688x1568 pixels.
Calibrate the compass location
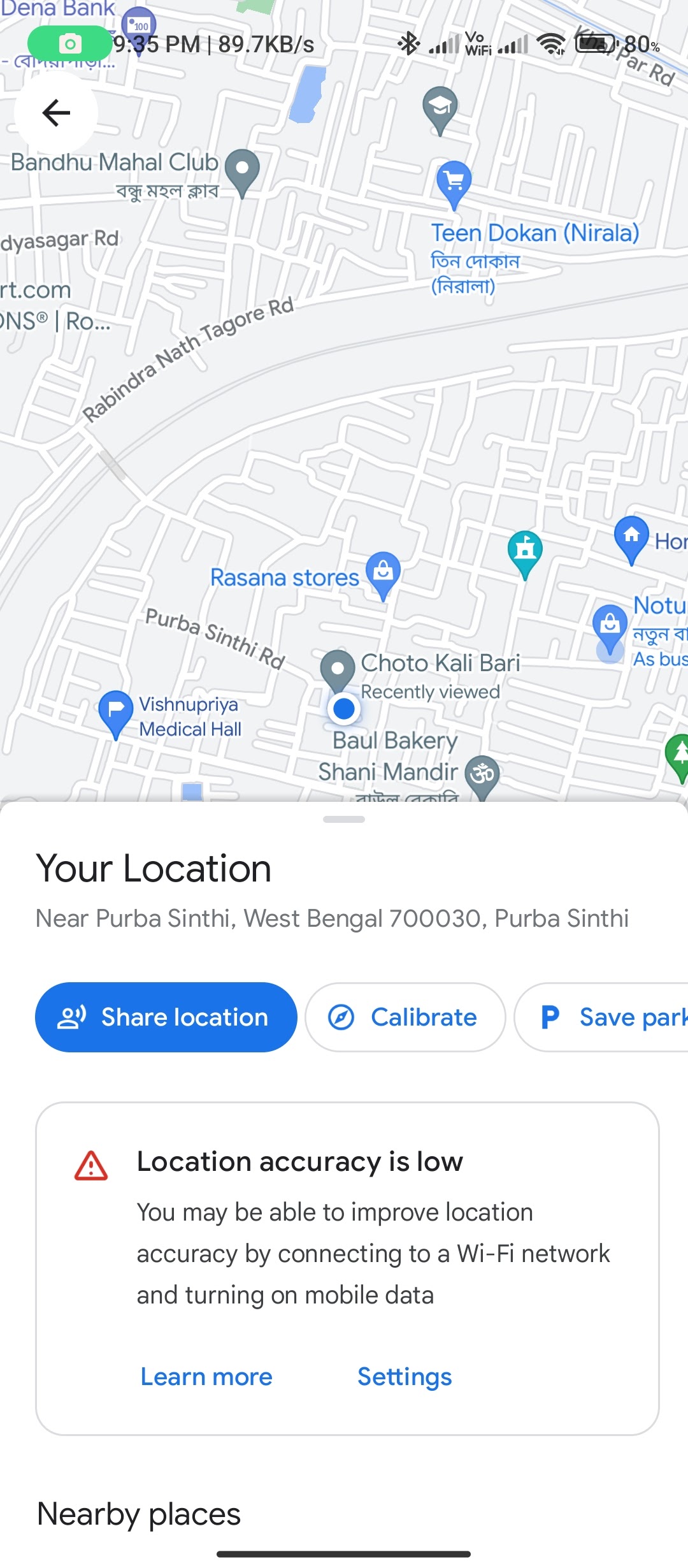point(405,1017)
